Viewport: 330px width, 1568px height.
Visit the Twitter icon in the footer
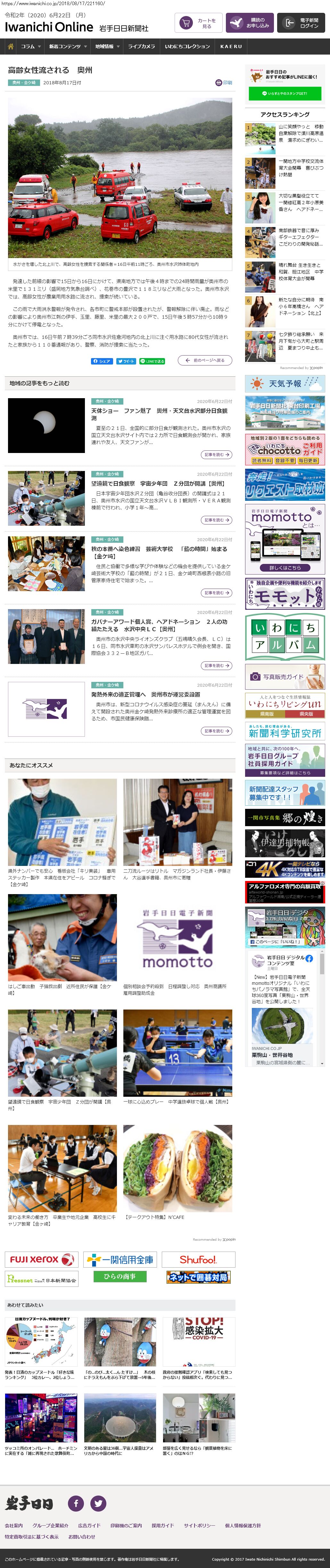coord(98,1504)
